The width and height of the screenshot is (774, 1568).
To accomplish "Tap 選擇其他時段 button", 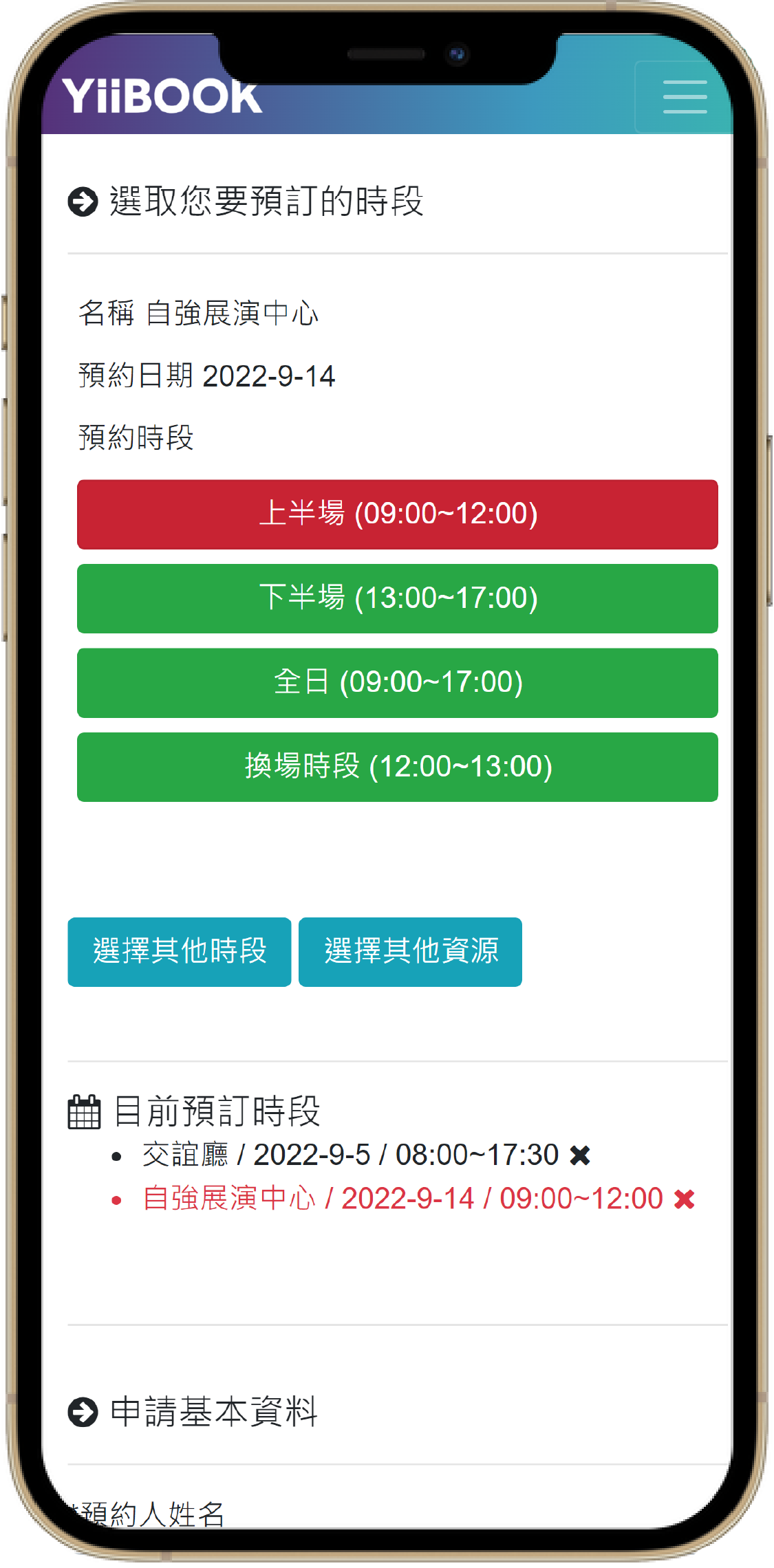I will pos(179,952).
